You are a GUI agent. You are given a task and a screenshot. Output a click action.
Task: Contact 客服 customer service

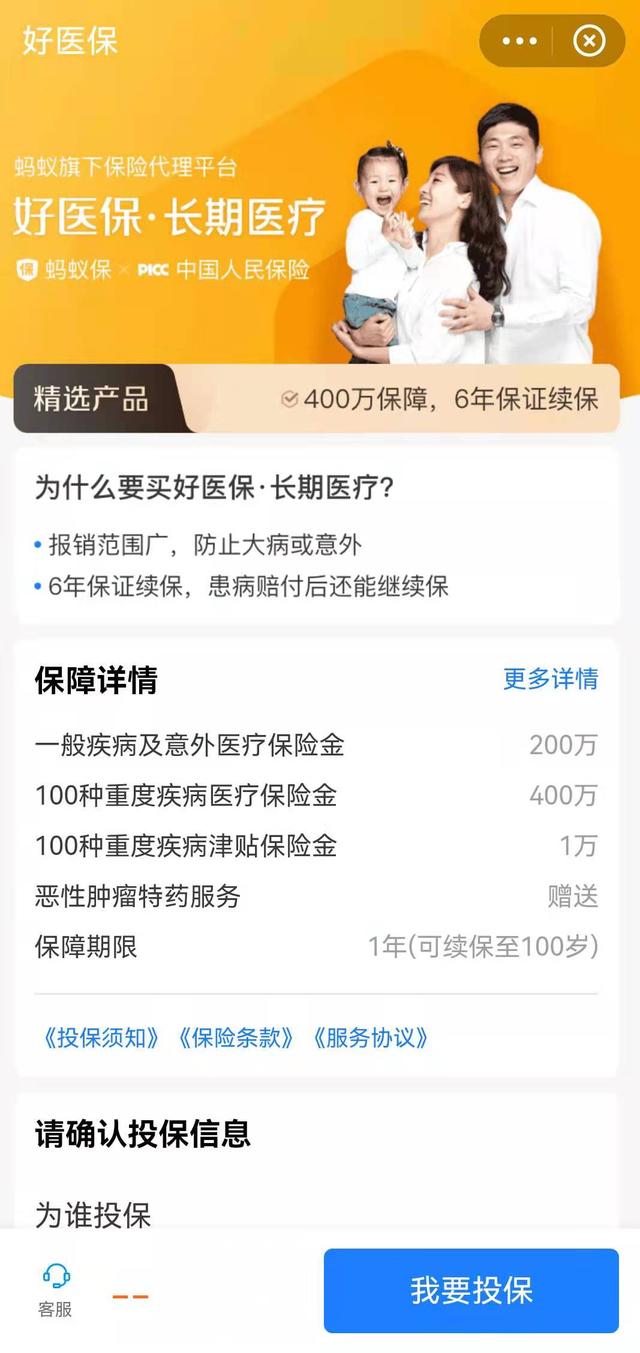[55, 1289]
